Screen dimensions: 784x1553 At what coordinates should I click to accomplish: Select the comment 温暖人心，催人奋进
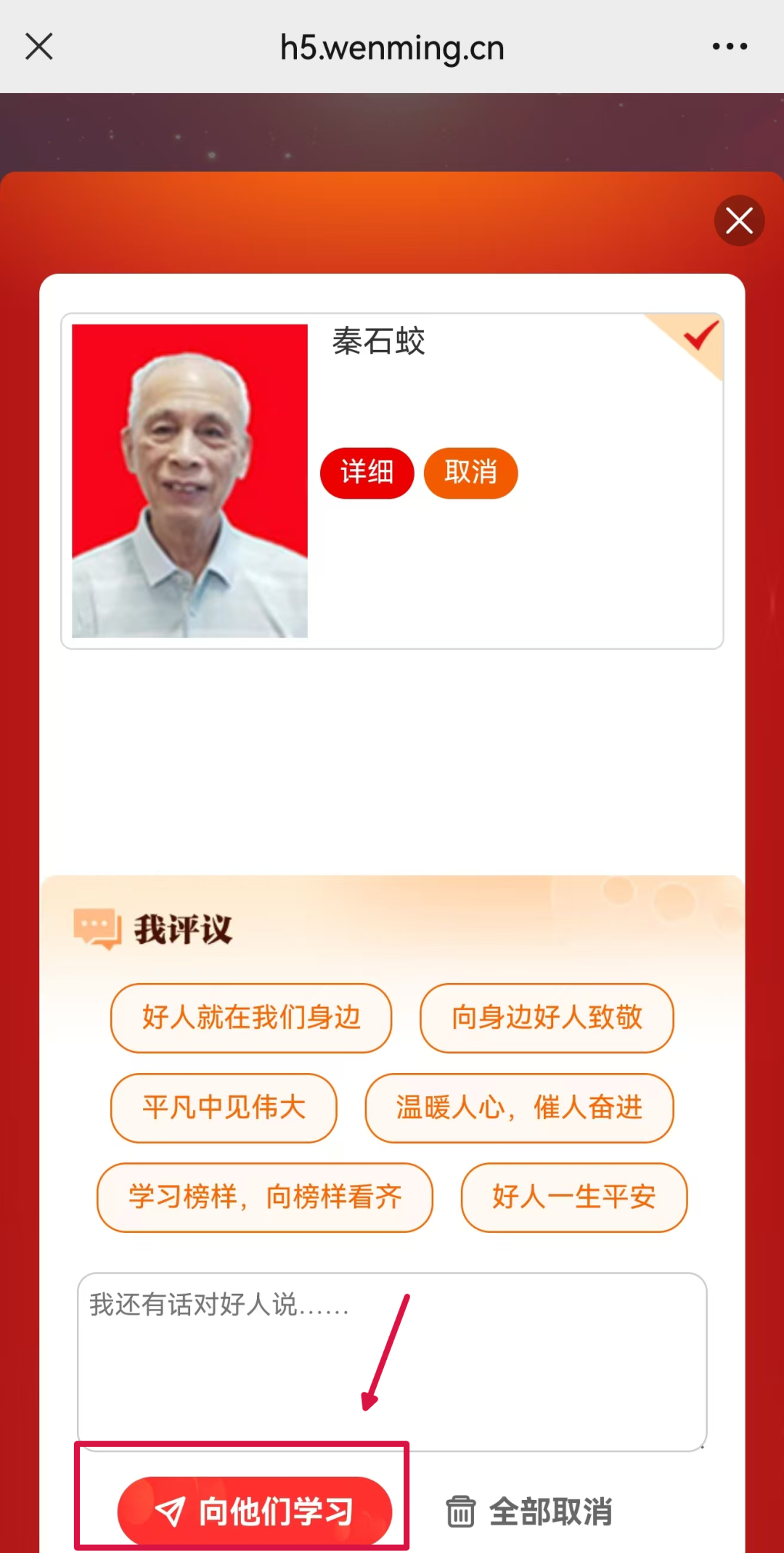(x=519, y=1107)
